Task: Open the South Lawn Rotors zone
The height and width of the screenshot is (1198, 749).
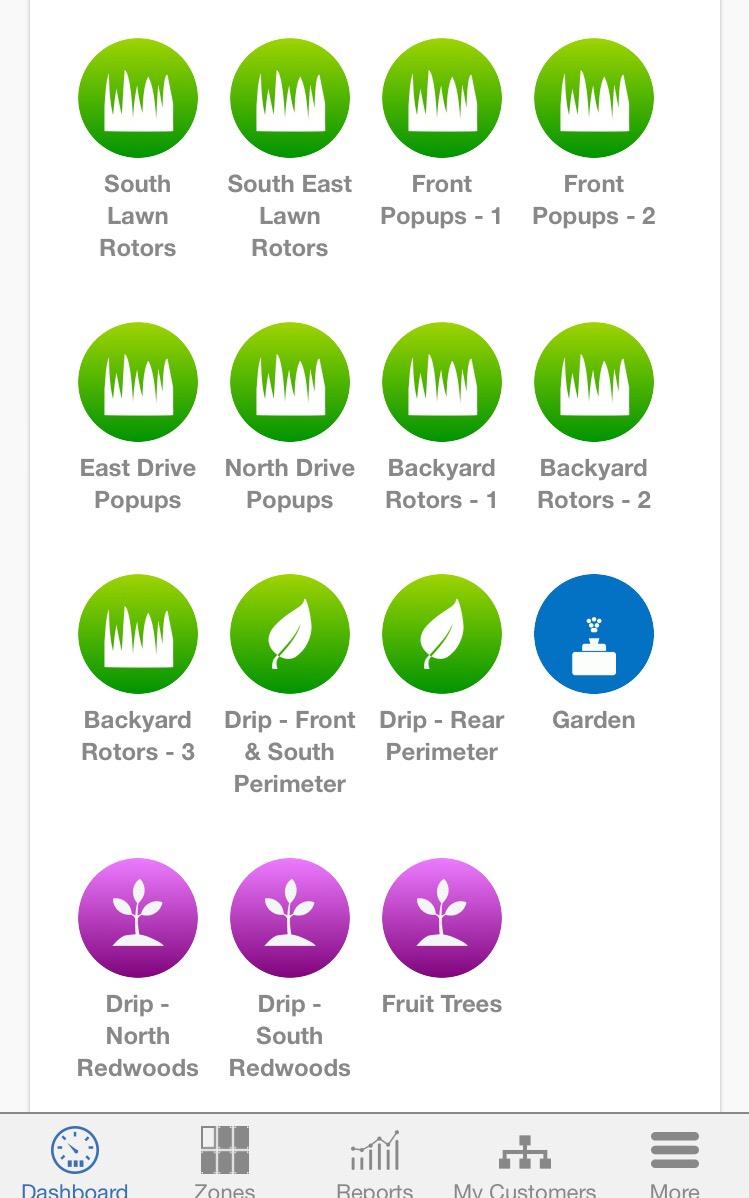Action: click(x=138, y=98)
